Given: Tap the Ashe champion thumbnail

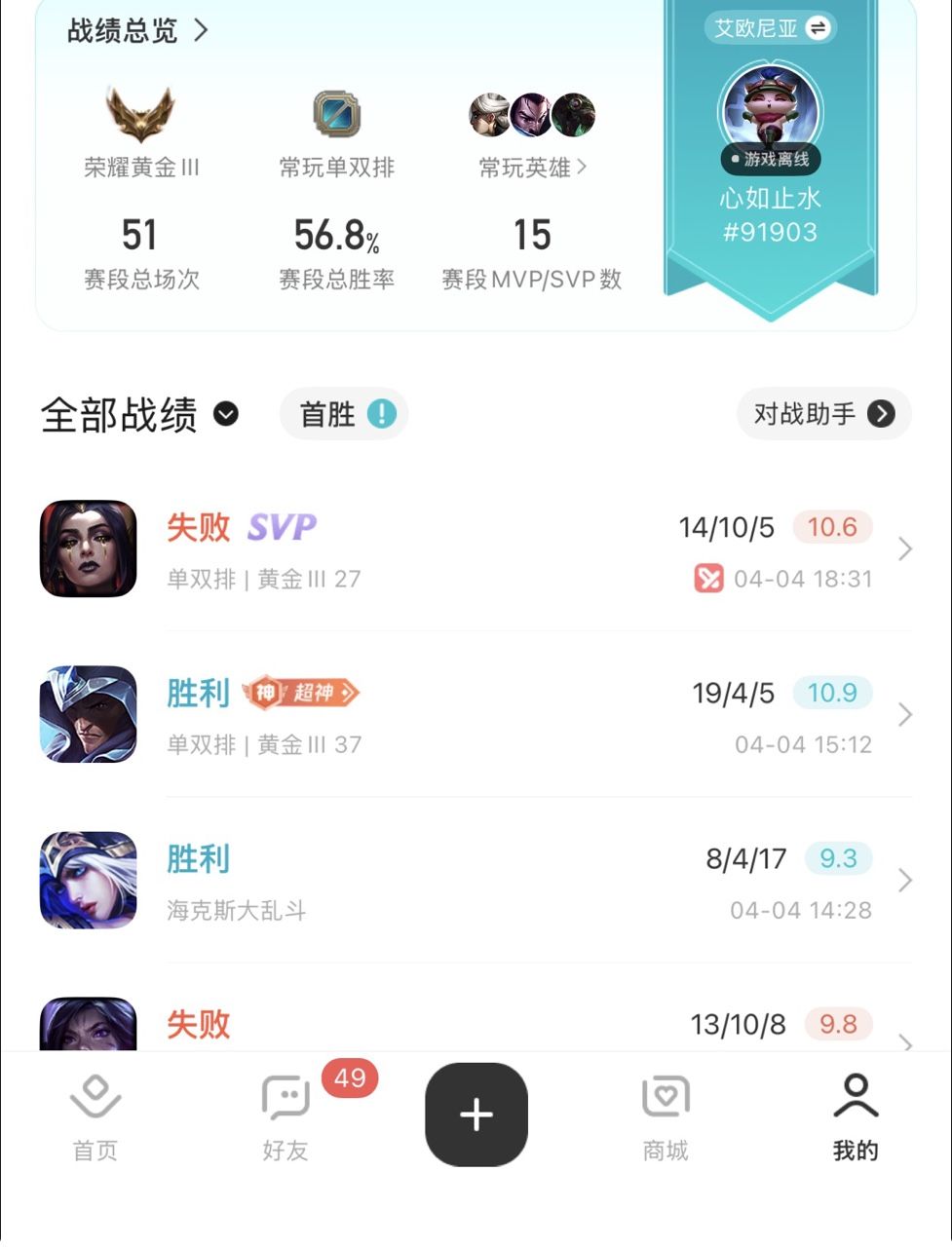Looking at the screenshot, I should click(87, 881).
